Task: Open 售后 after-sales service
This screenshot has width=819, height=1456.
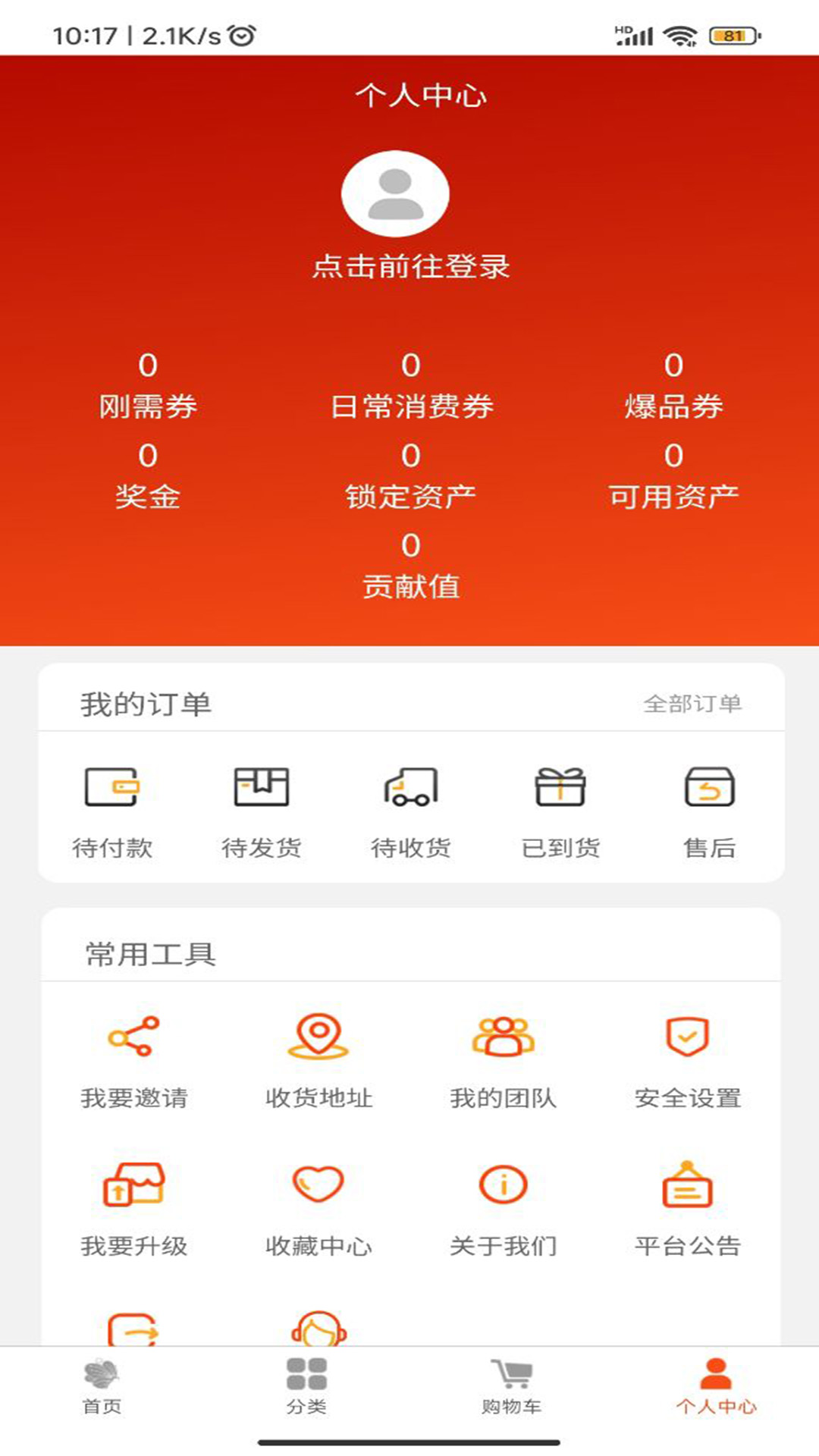Action: [x=709, y=811]
